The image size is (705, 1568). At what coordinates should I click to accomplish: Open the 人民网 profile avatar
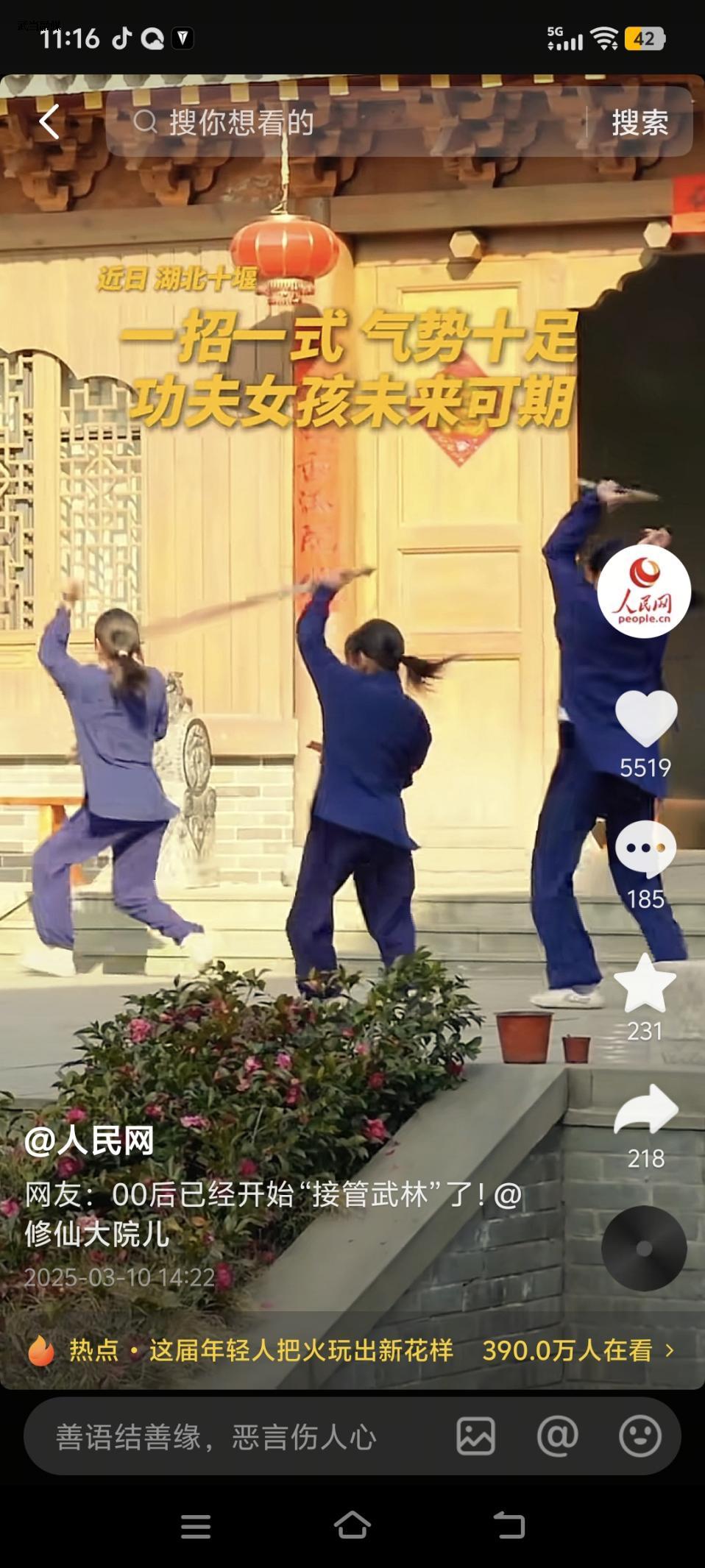(x=644, y=591)
